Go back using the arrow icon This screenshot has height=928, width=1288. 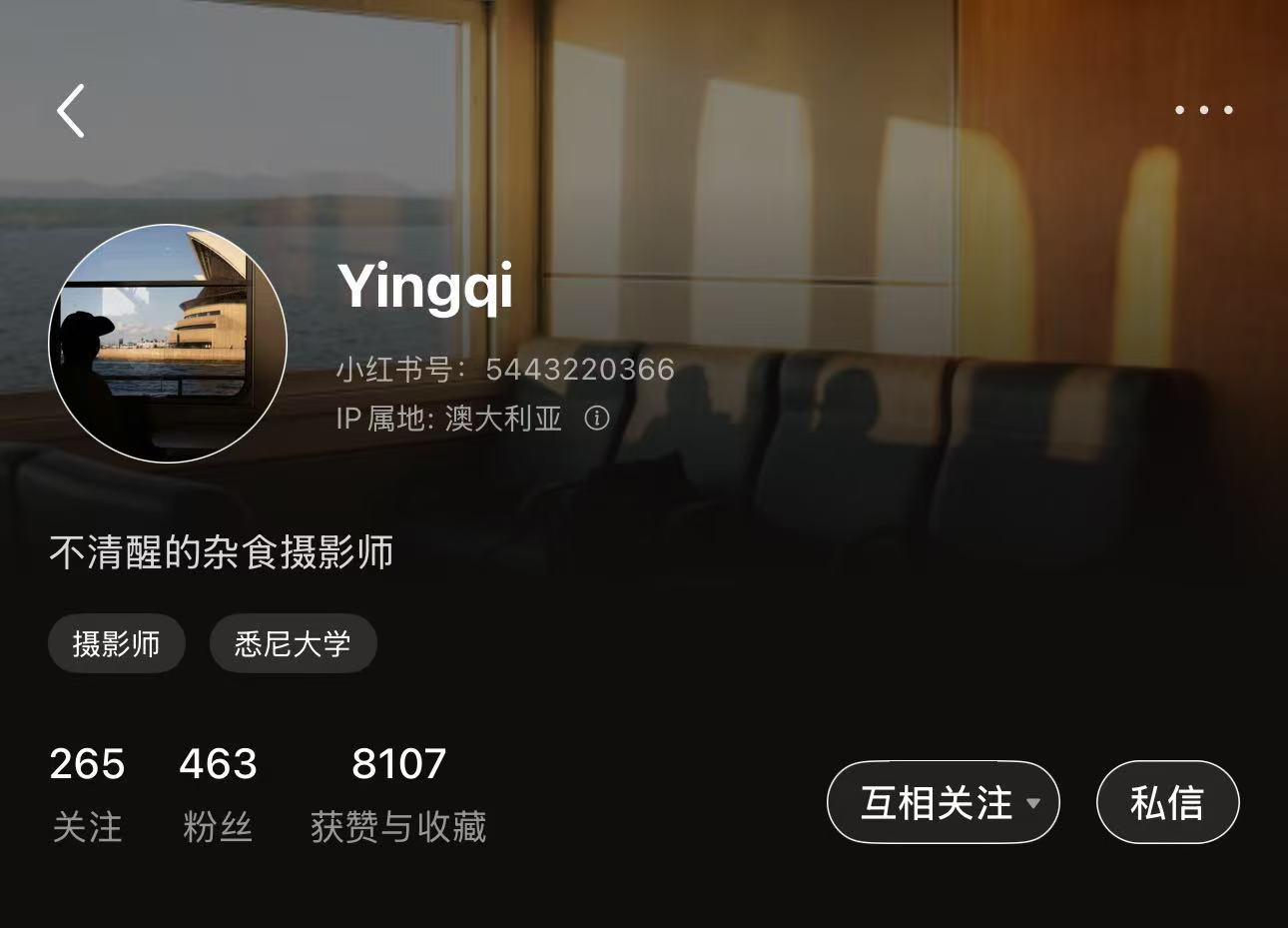(x=71, y=110)
